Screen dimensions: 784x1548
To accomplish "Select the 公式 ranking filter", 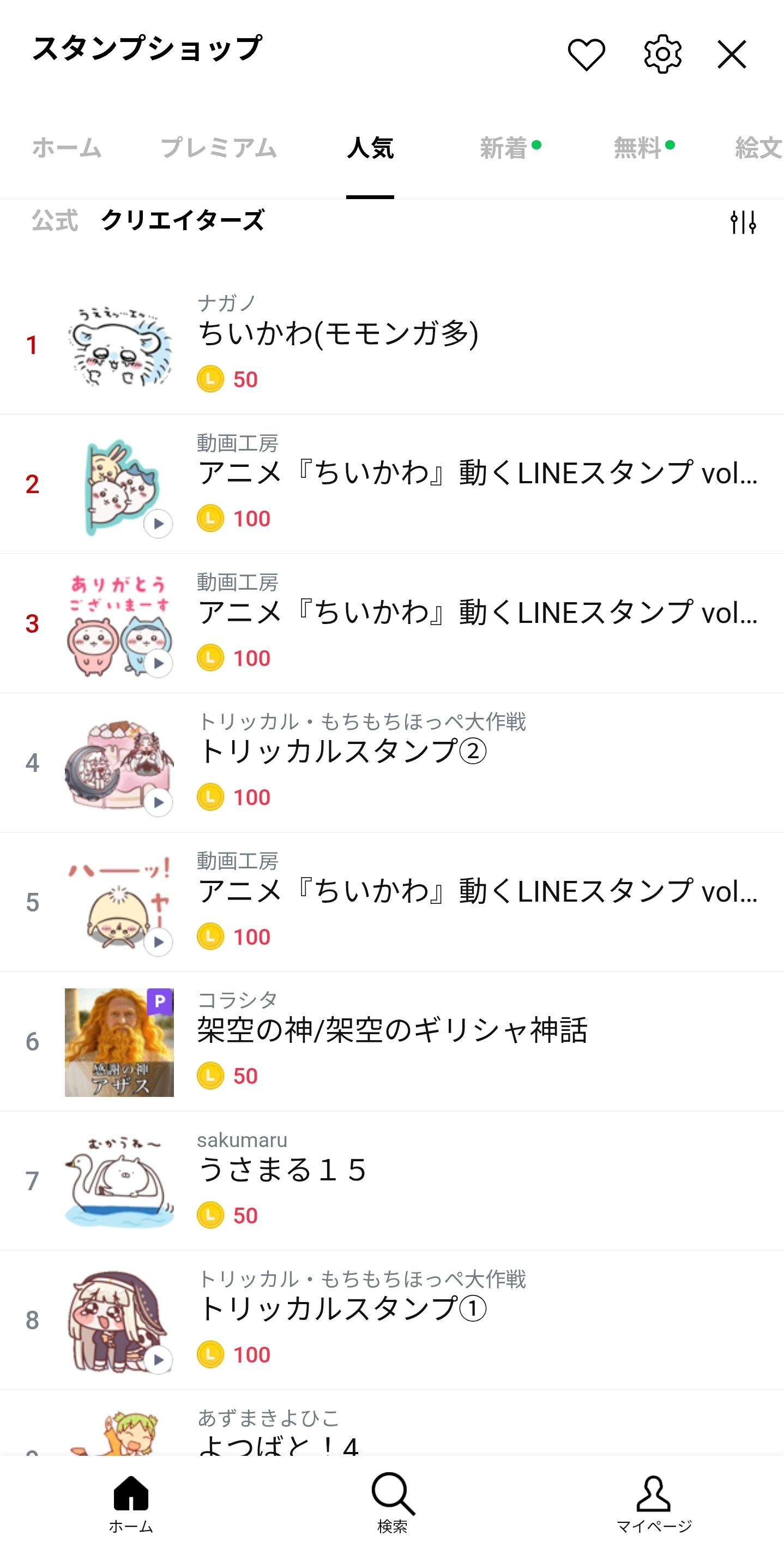I will click(55, 220).
